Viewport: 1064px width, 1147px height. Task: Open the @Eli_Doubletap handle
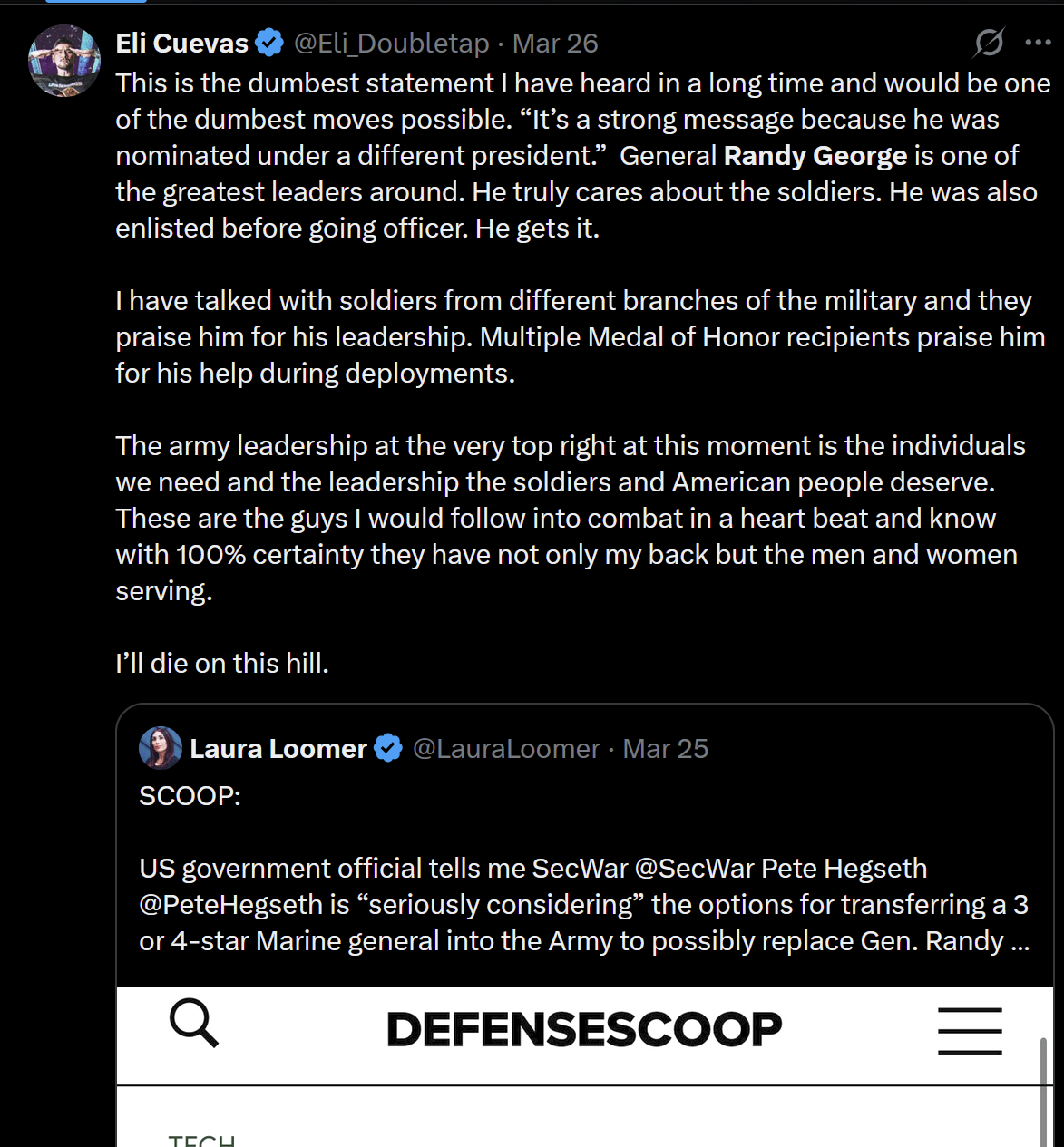tap(391, 43)
